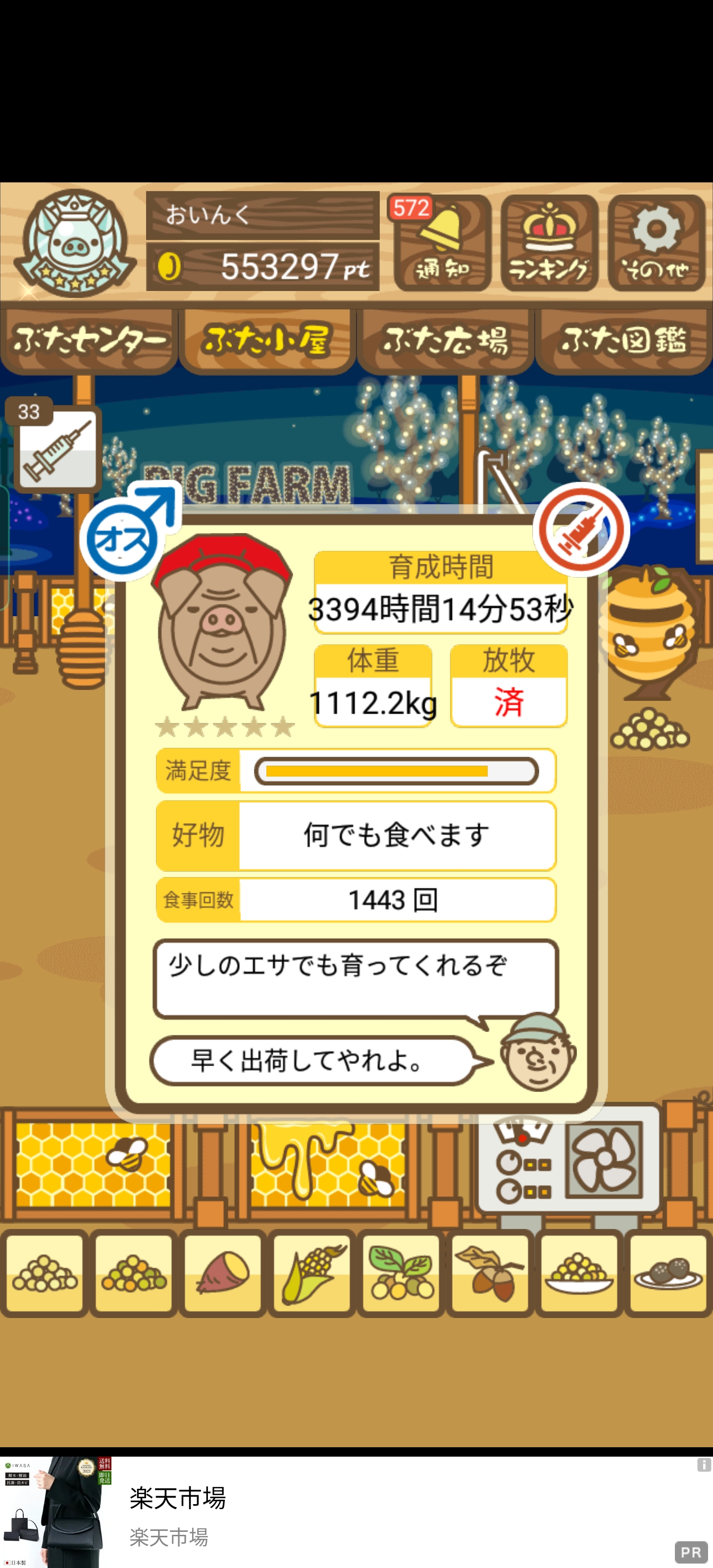Viewport: 713px width, 1568px height.
Task: Open the 通知 notifications bell
Action: pyautogui.click(x=442, y=243)
